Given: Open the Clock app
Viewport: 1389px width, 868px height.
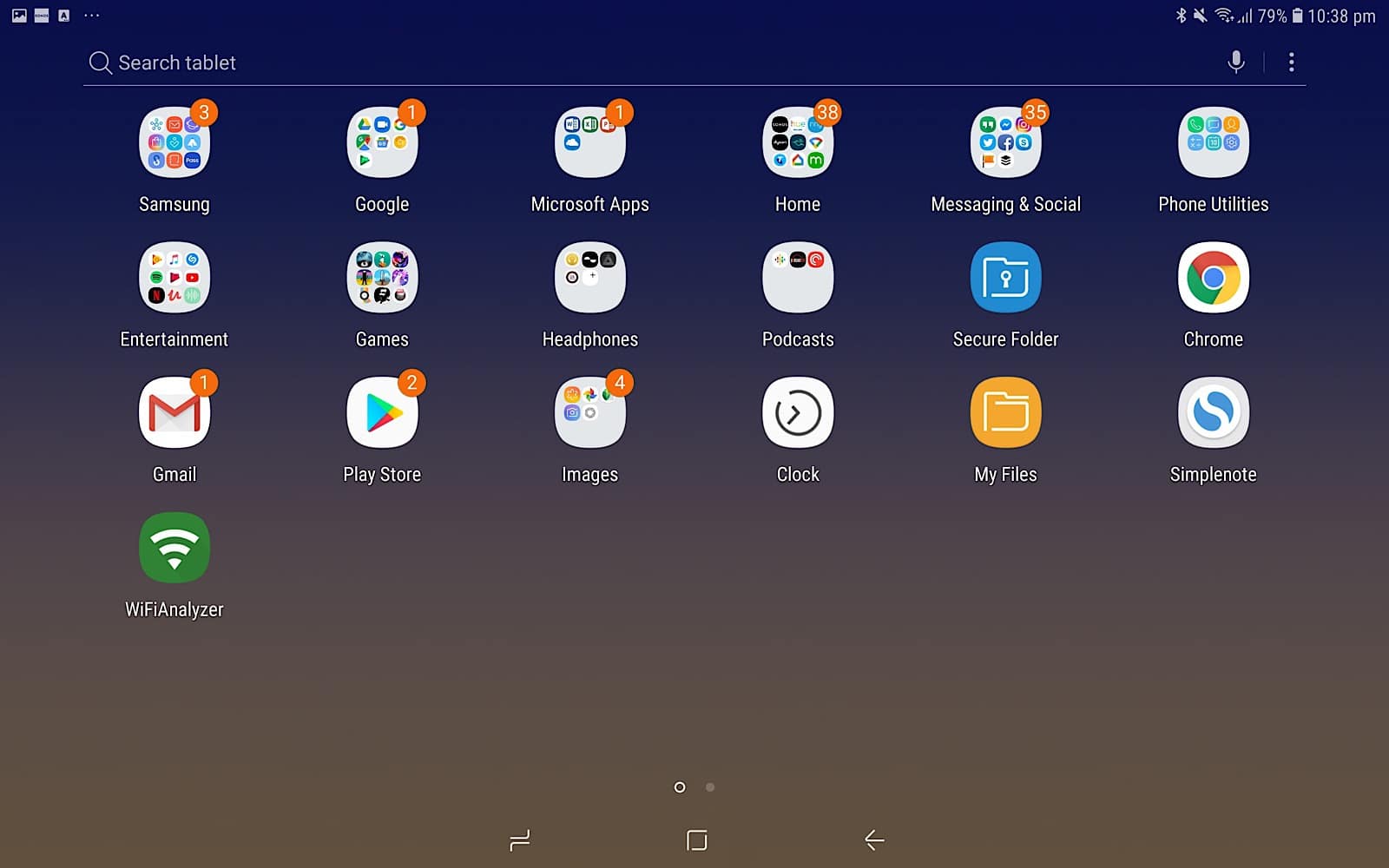Looking at the screenshot, I should (x=798, y=413).
